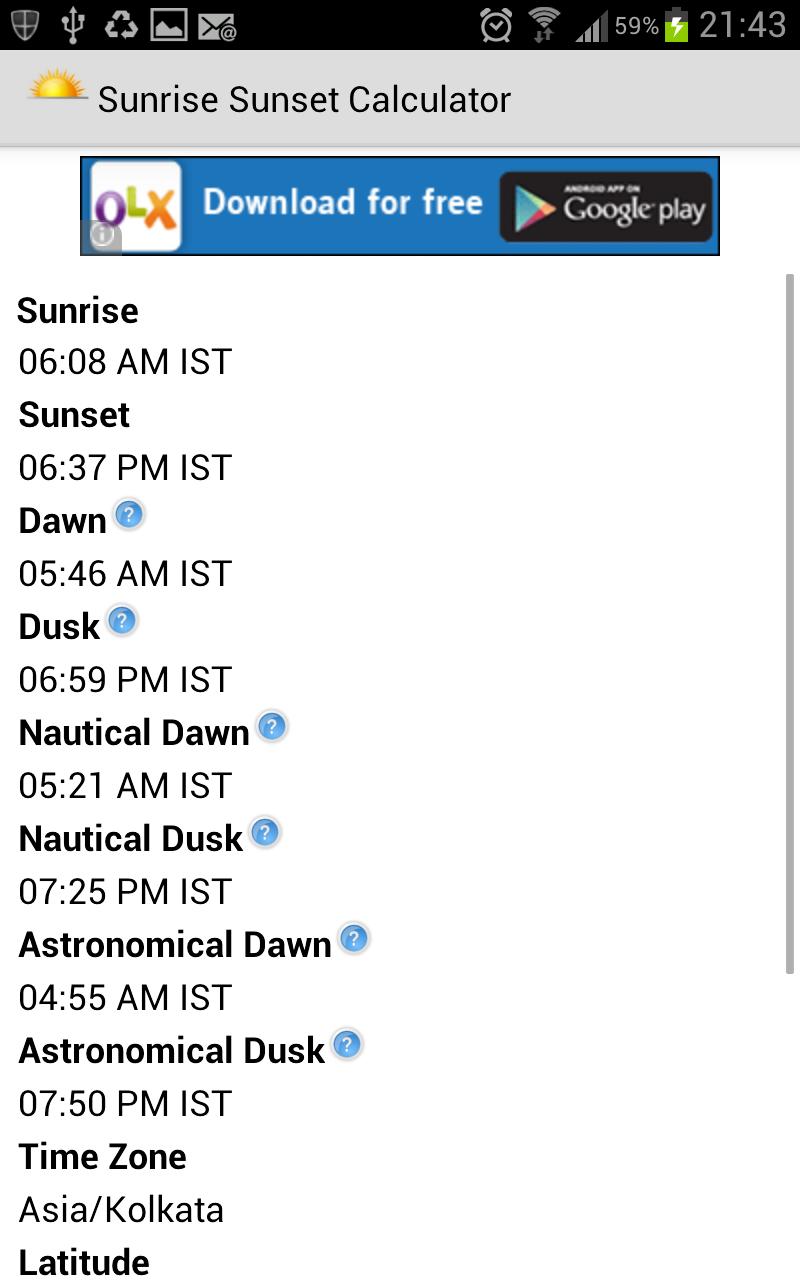
Task: Open help for Nautical Dawn
Action: click(270, 727)
